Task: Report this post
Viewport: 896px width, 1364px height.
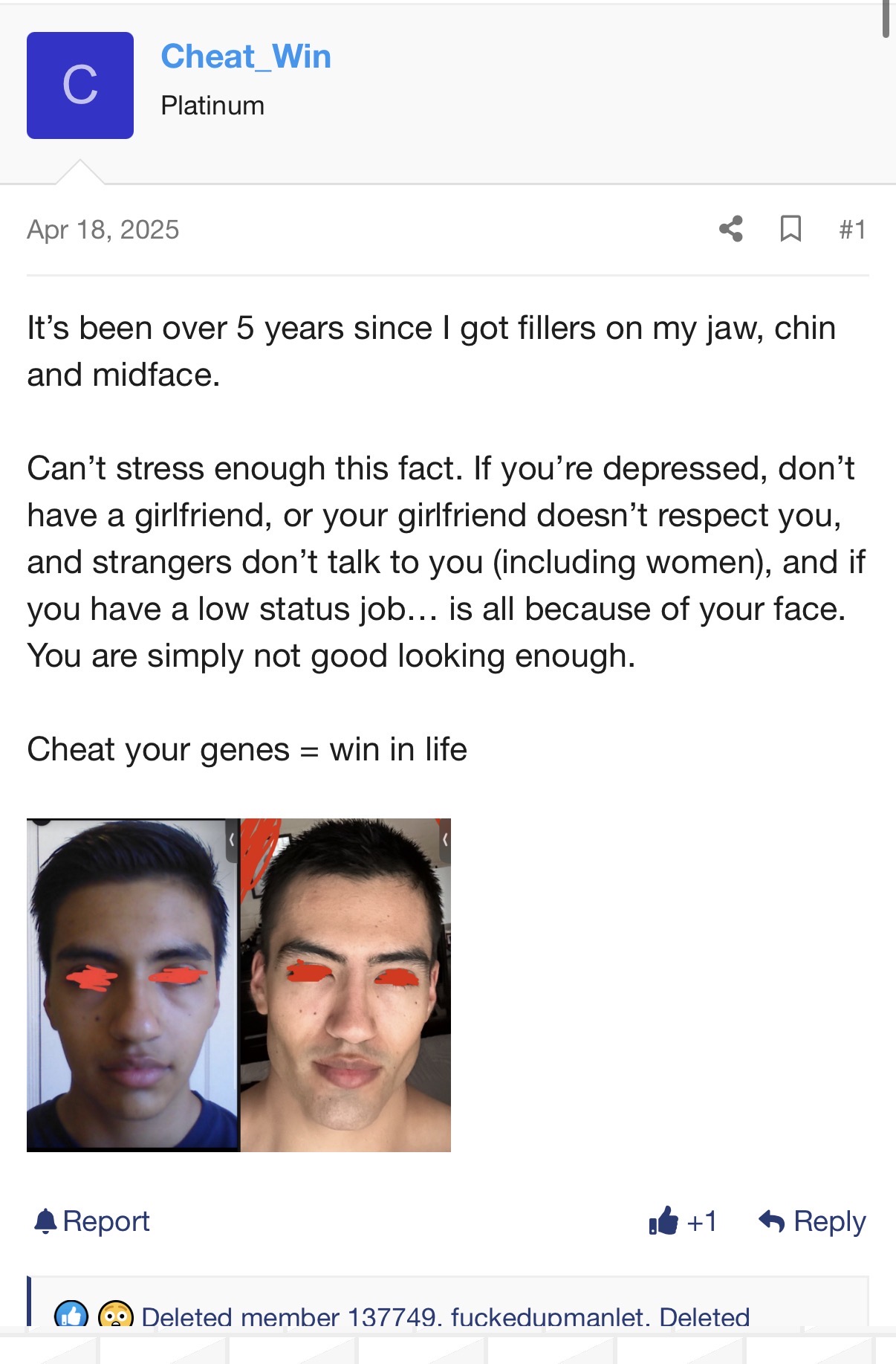Action: pos(92,1221)
